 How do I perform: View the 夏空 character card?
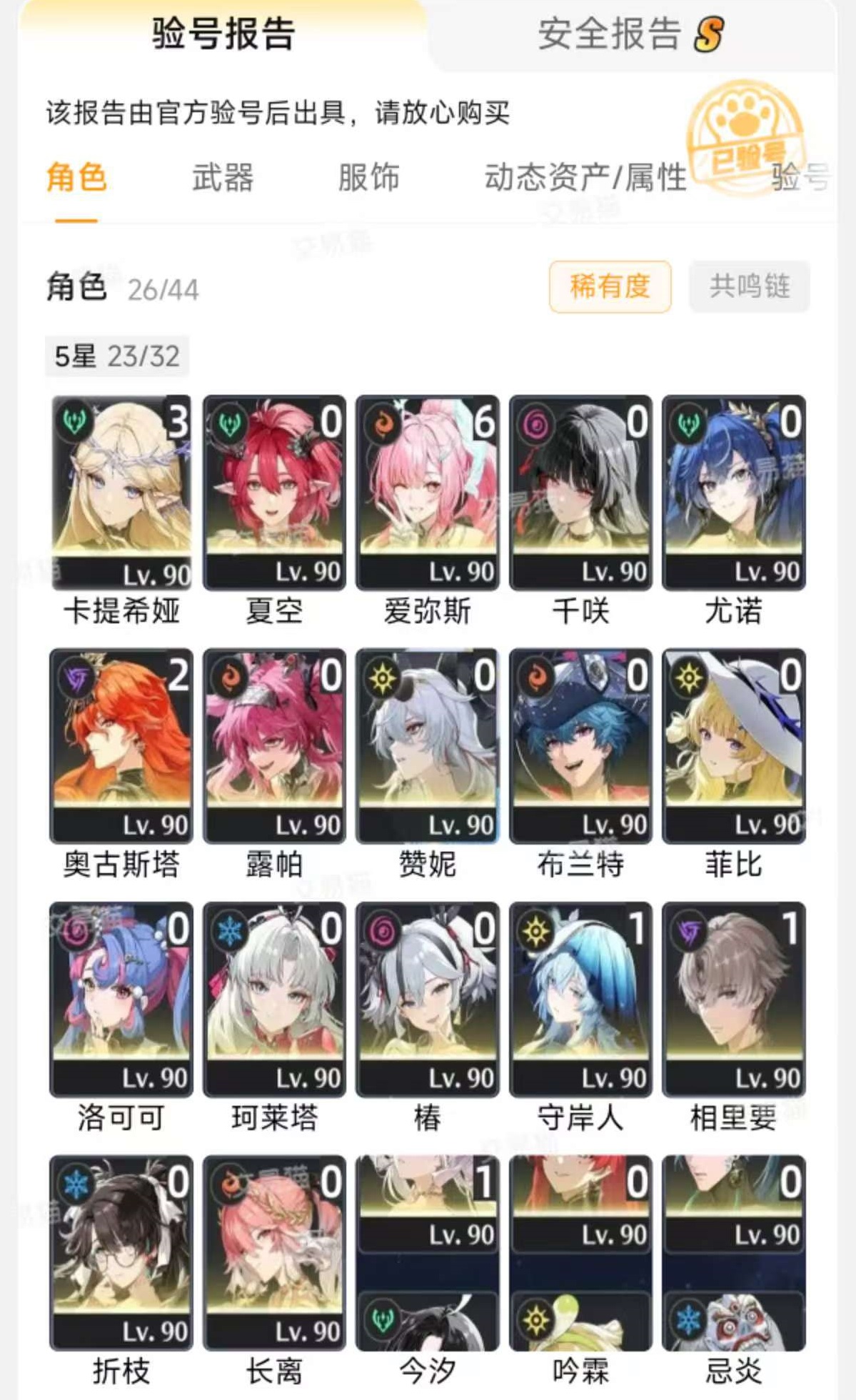(274, 493)
